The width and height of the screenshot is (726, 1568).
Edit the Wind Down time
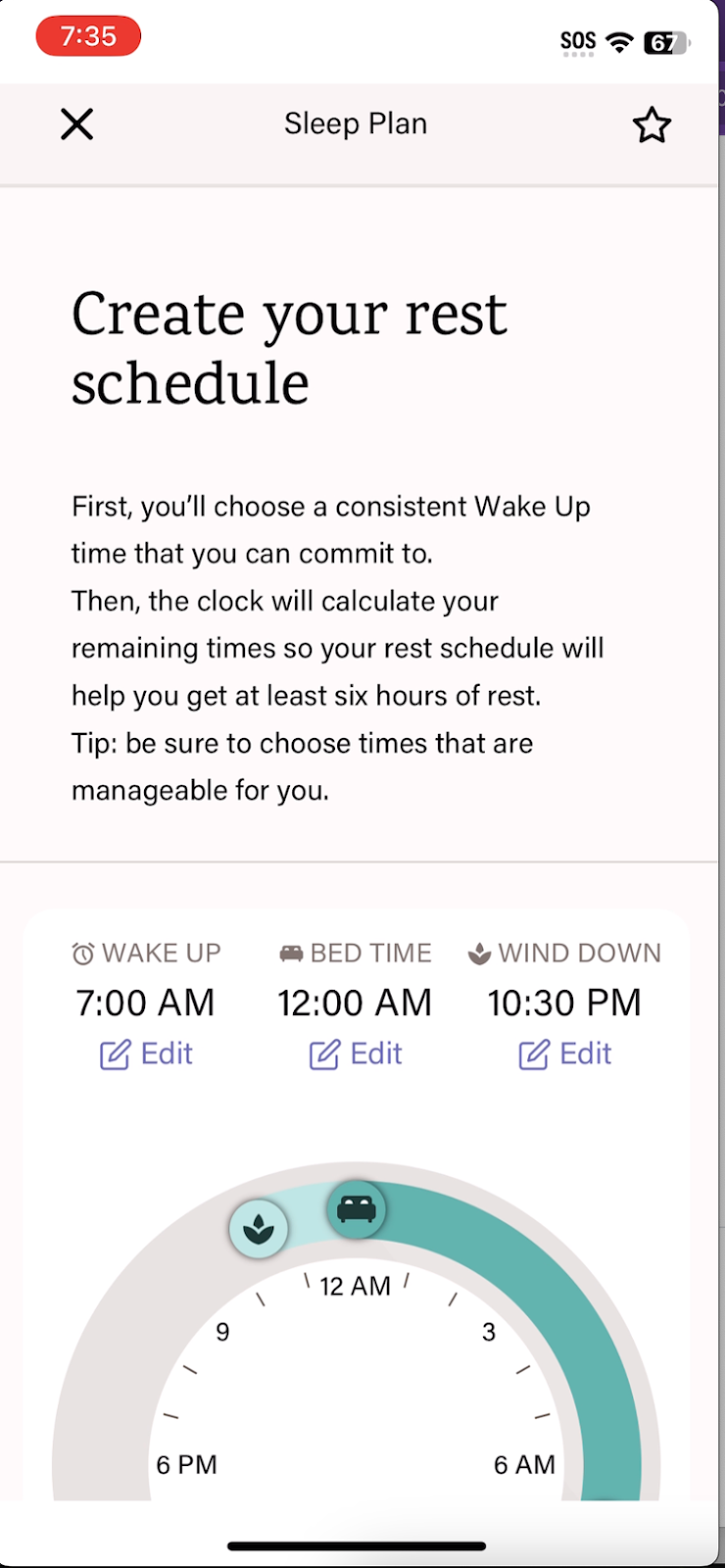coord(564,1053)
